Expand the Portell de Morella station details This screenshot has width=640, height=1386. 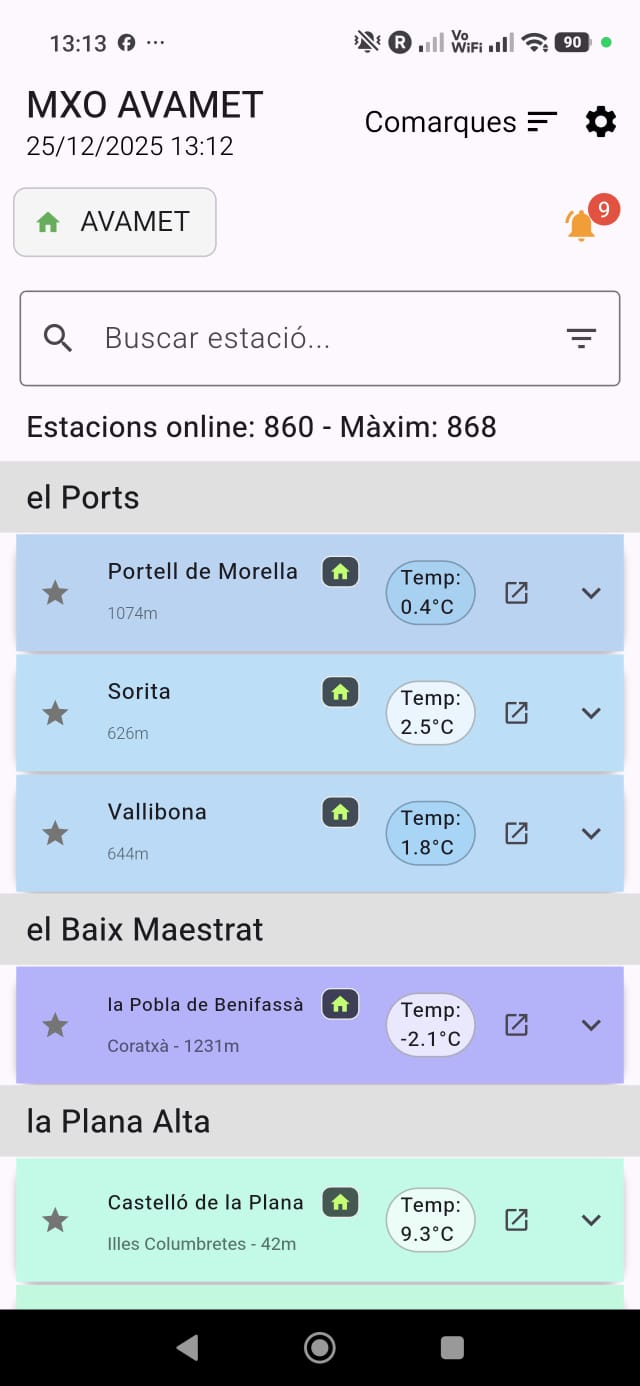coord(591,593)
